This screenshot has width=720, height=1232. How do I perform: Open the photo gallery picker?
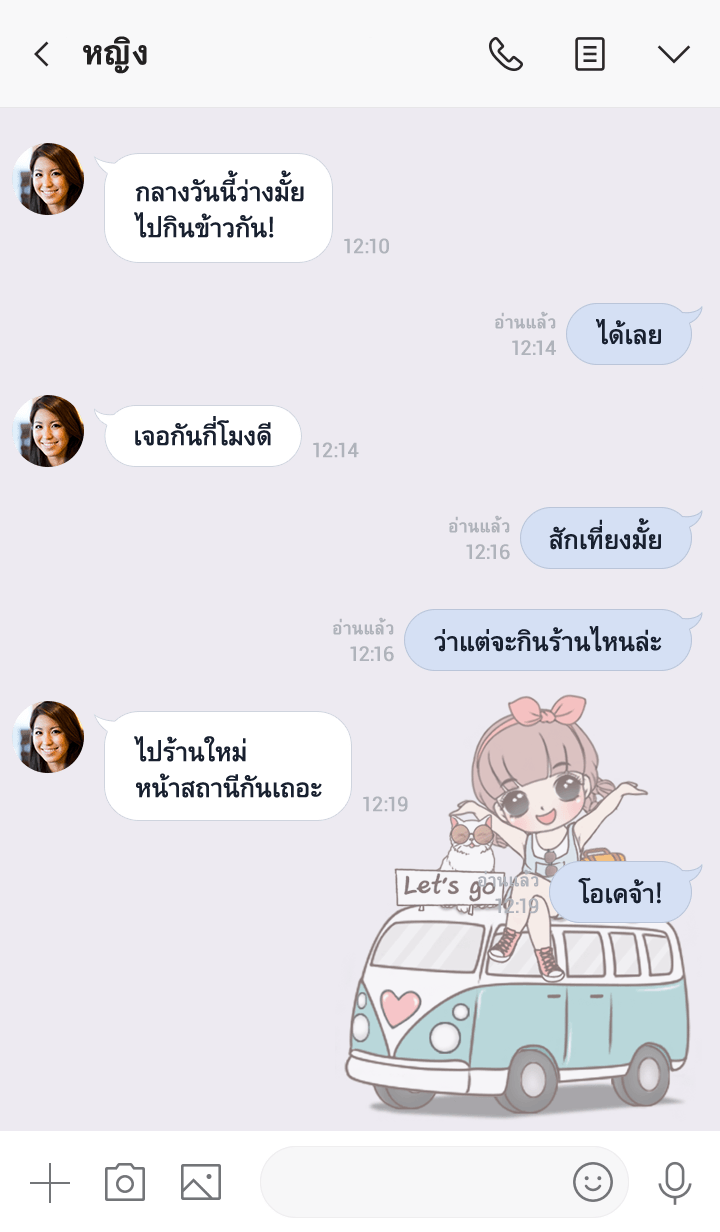[x=201, y=1182]
